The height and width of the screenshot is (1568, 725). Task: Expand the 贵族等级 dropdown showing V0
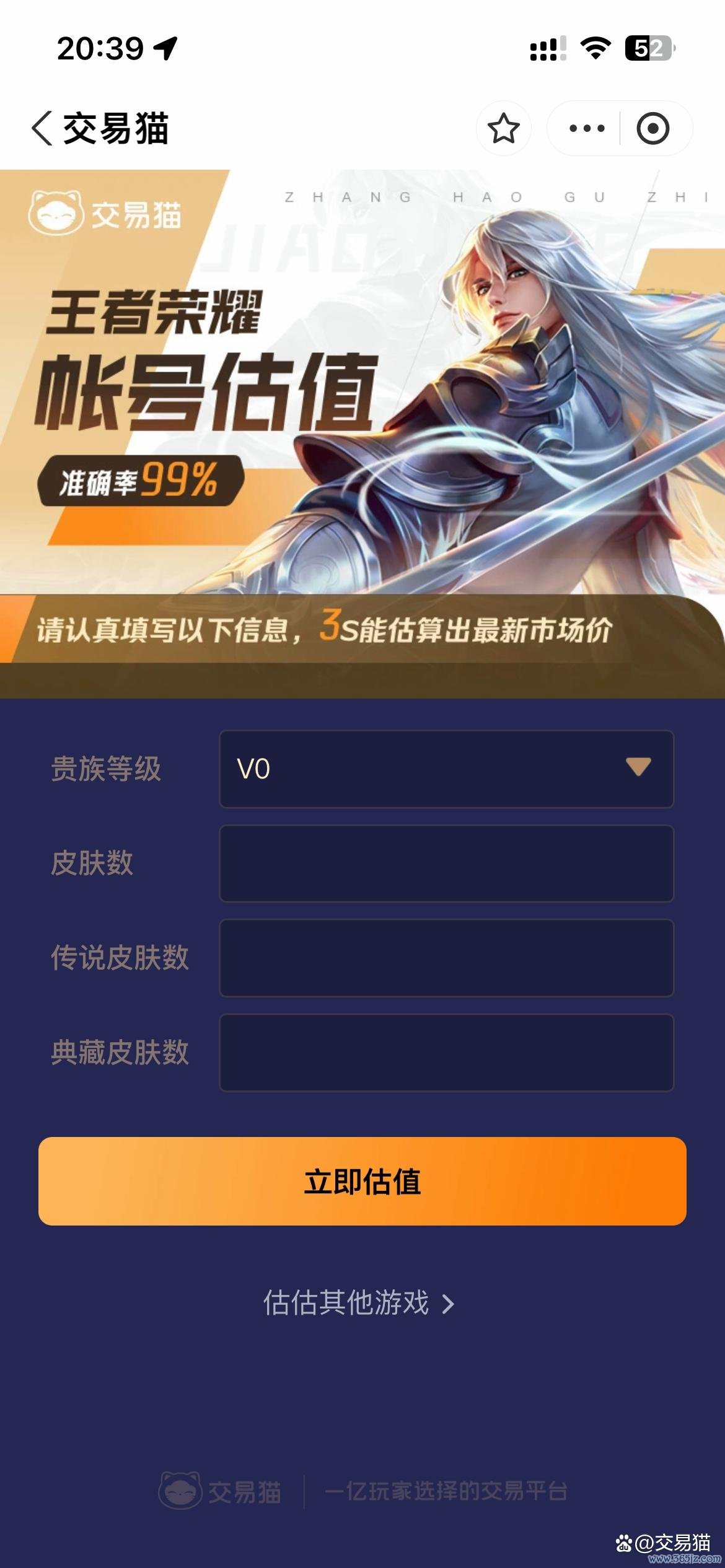pyautogui.click(x=446, y=769)
